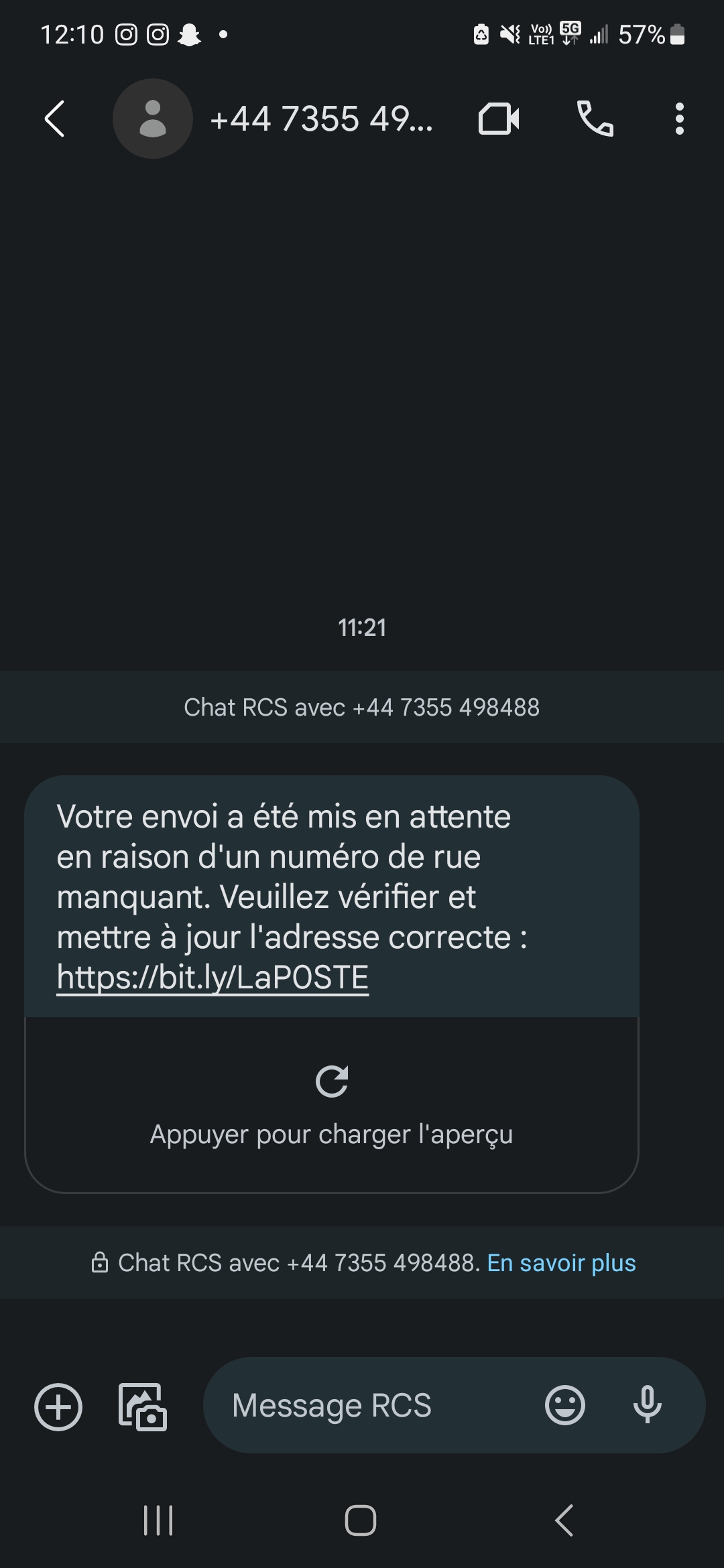Open the recent apps view
The image size is (724, 1568).
[158, 1520]
